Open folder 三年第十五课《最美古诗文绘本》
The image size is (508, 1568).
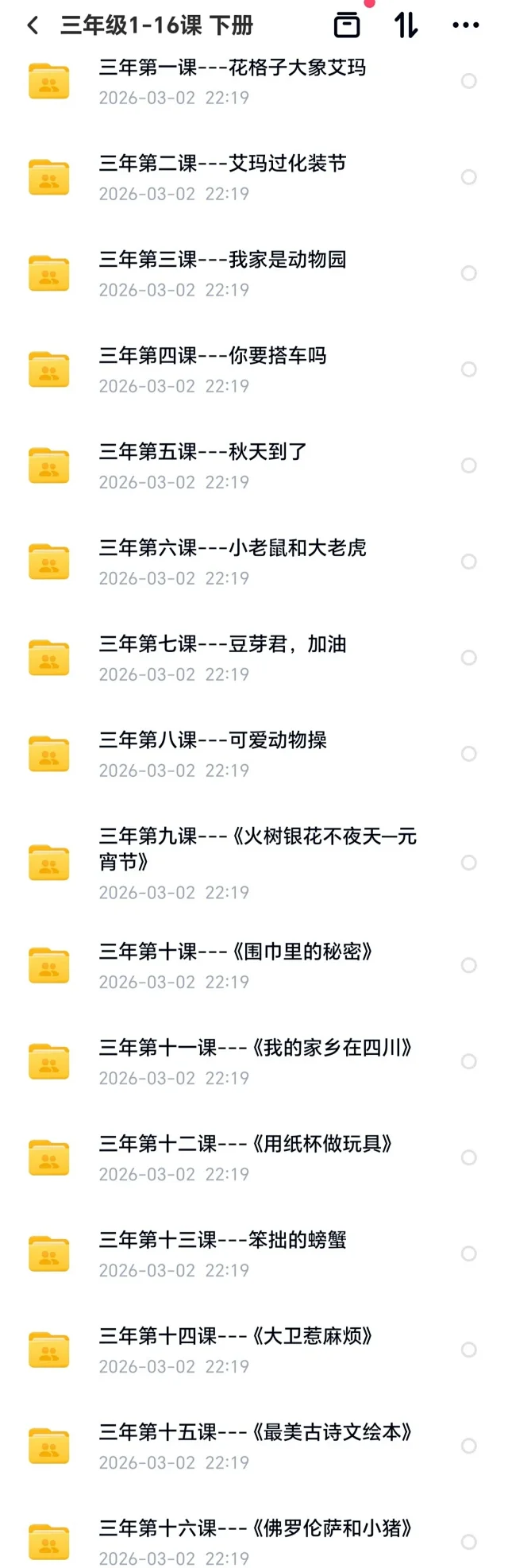point(254,1446)
